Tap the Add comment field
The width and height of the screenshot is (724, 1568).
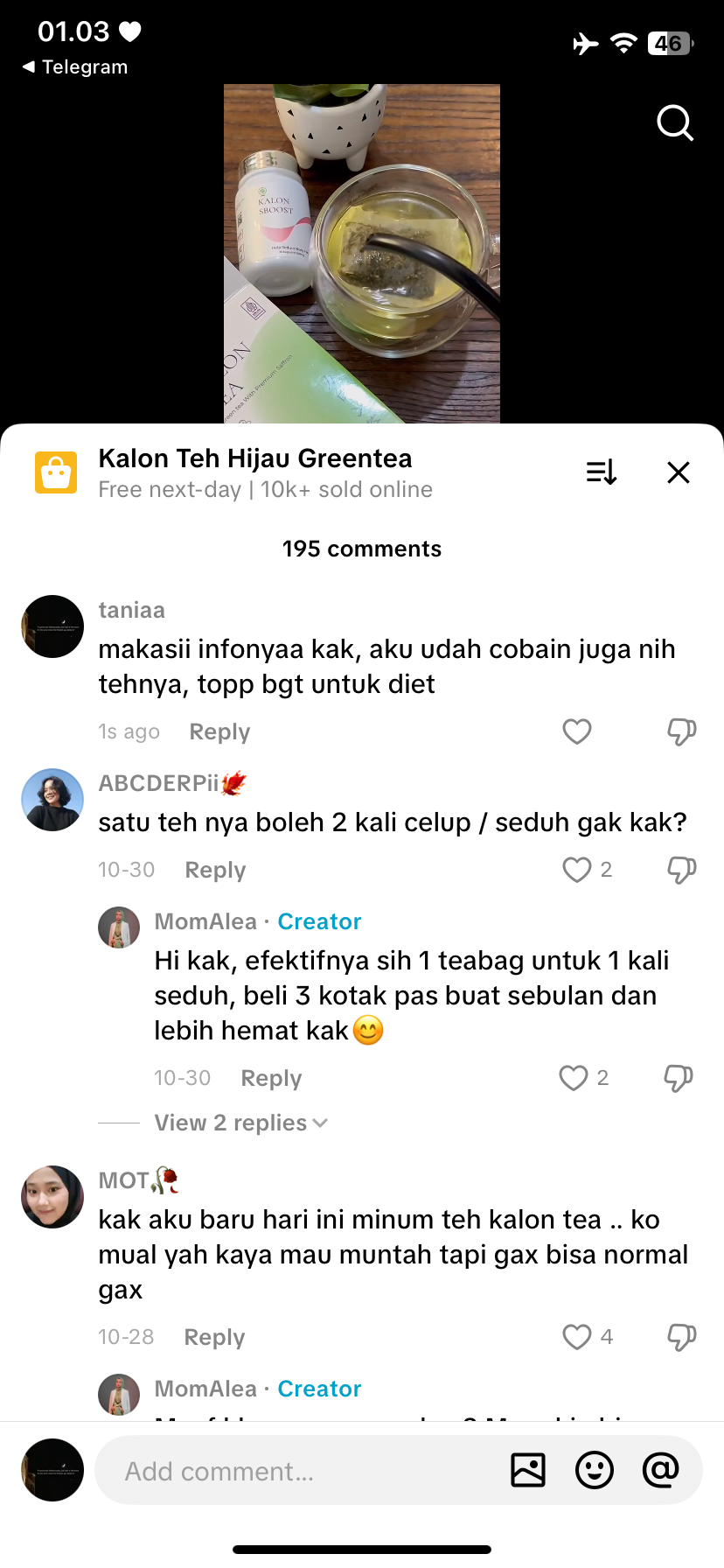click(x=297, y=1471)
